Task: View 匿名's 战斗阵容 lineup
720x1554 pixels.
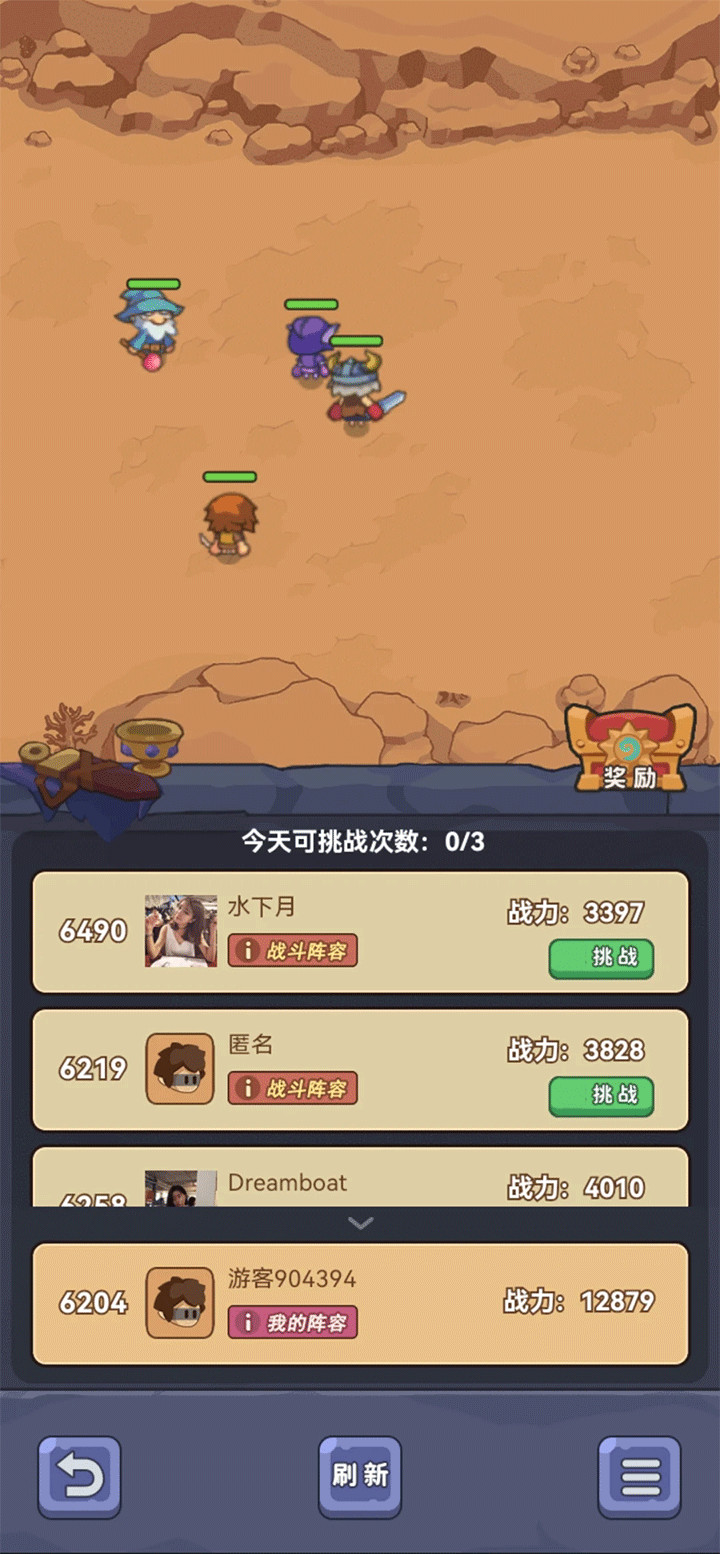Action: (x=292, y=1088)
